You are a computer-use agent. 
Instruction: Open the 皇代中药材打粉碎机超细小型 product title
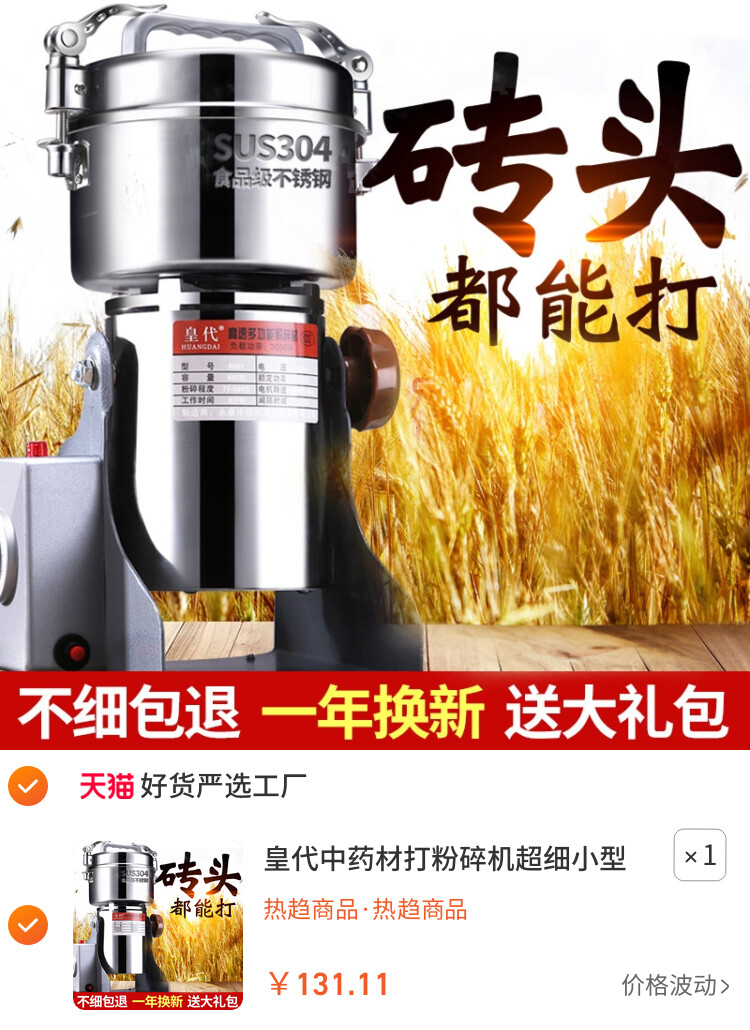click(445, 858)
